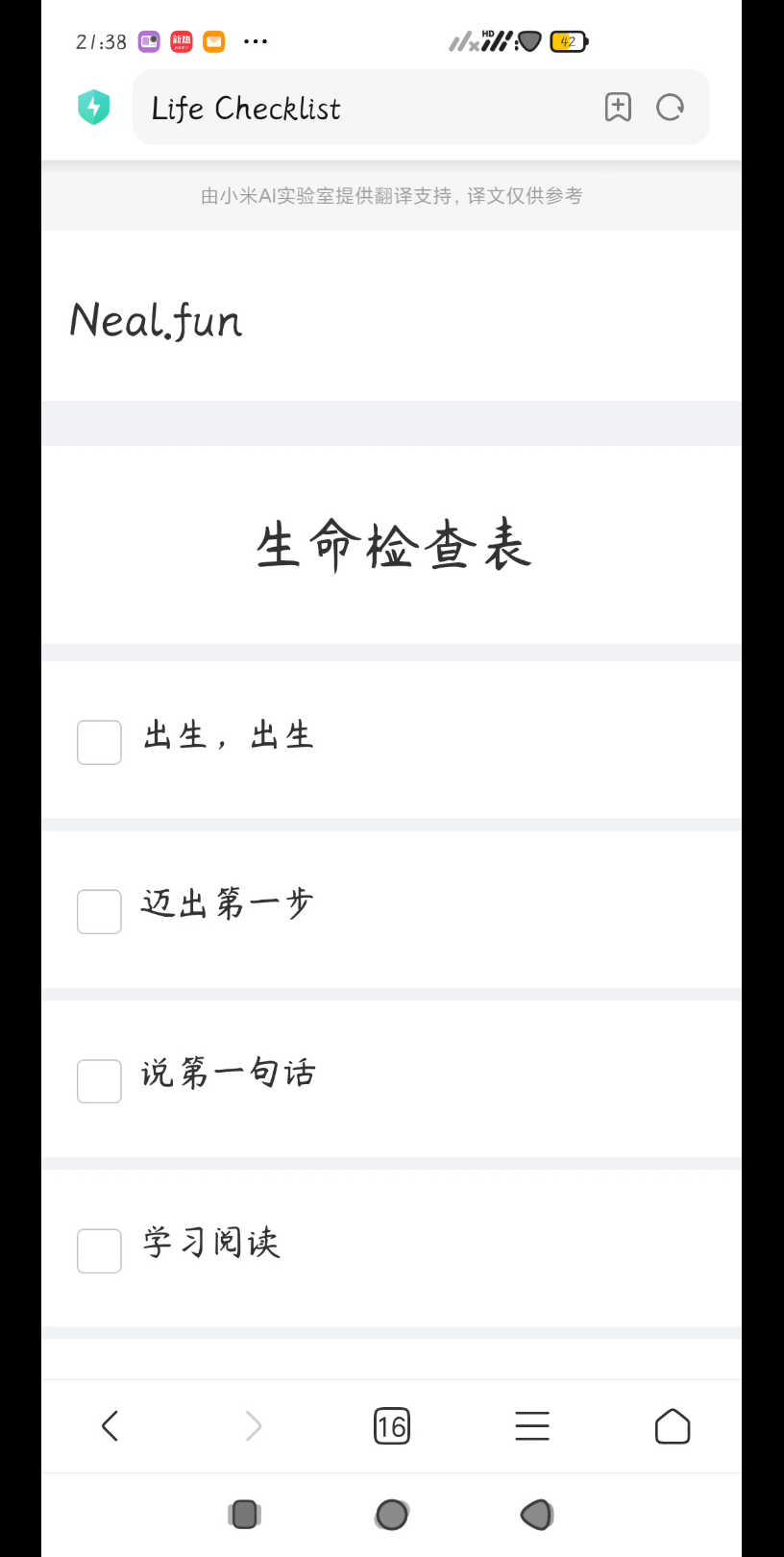
Task: Go back to the previous page
Action: pos(110,1426)
